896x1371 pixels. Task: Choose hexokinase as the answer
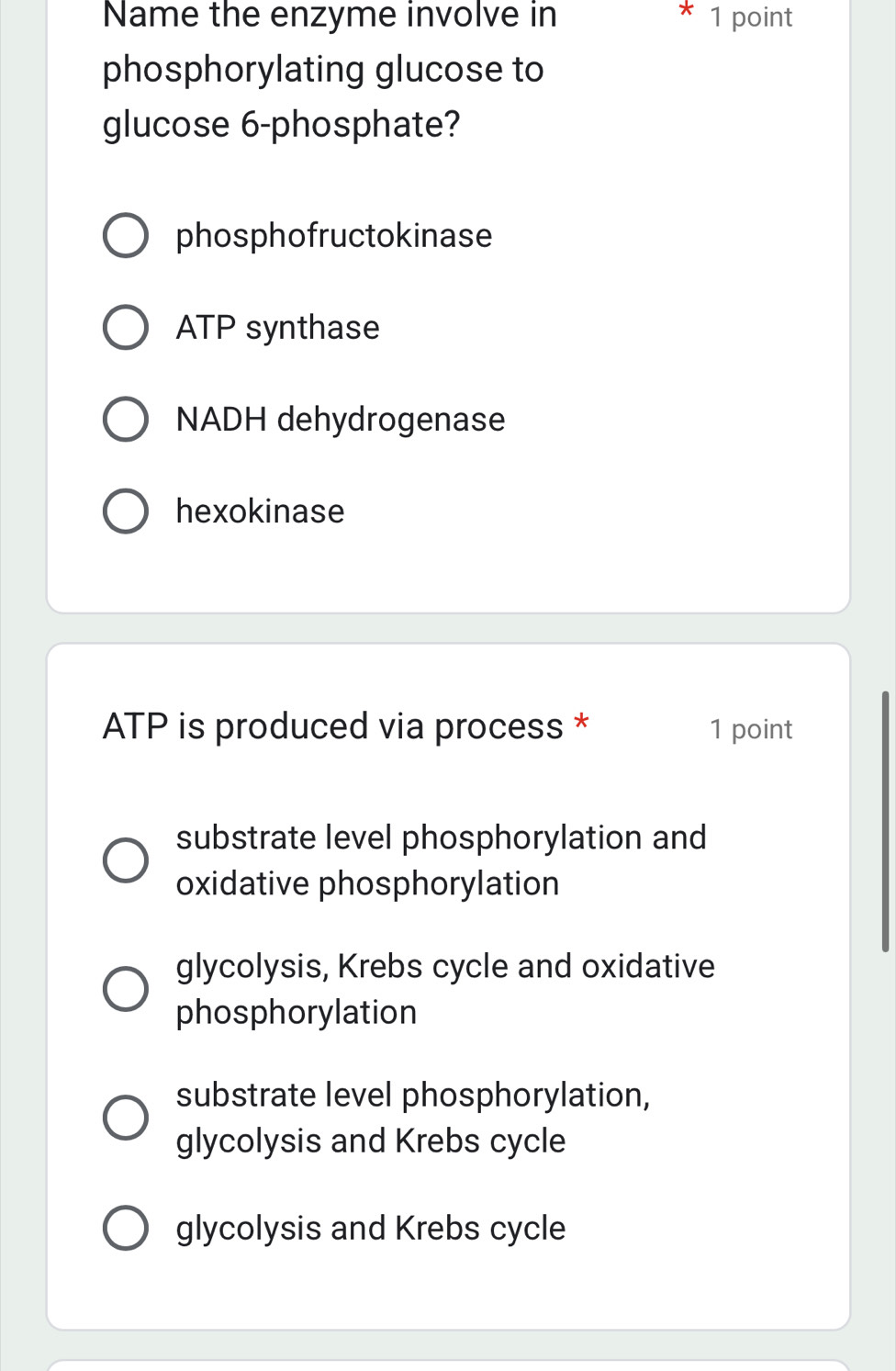pos(126,511)
